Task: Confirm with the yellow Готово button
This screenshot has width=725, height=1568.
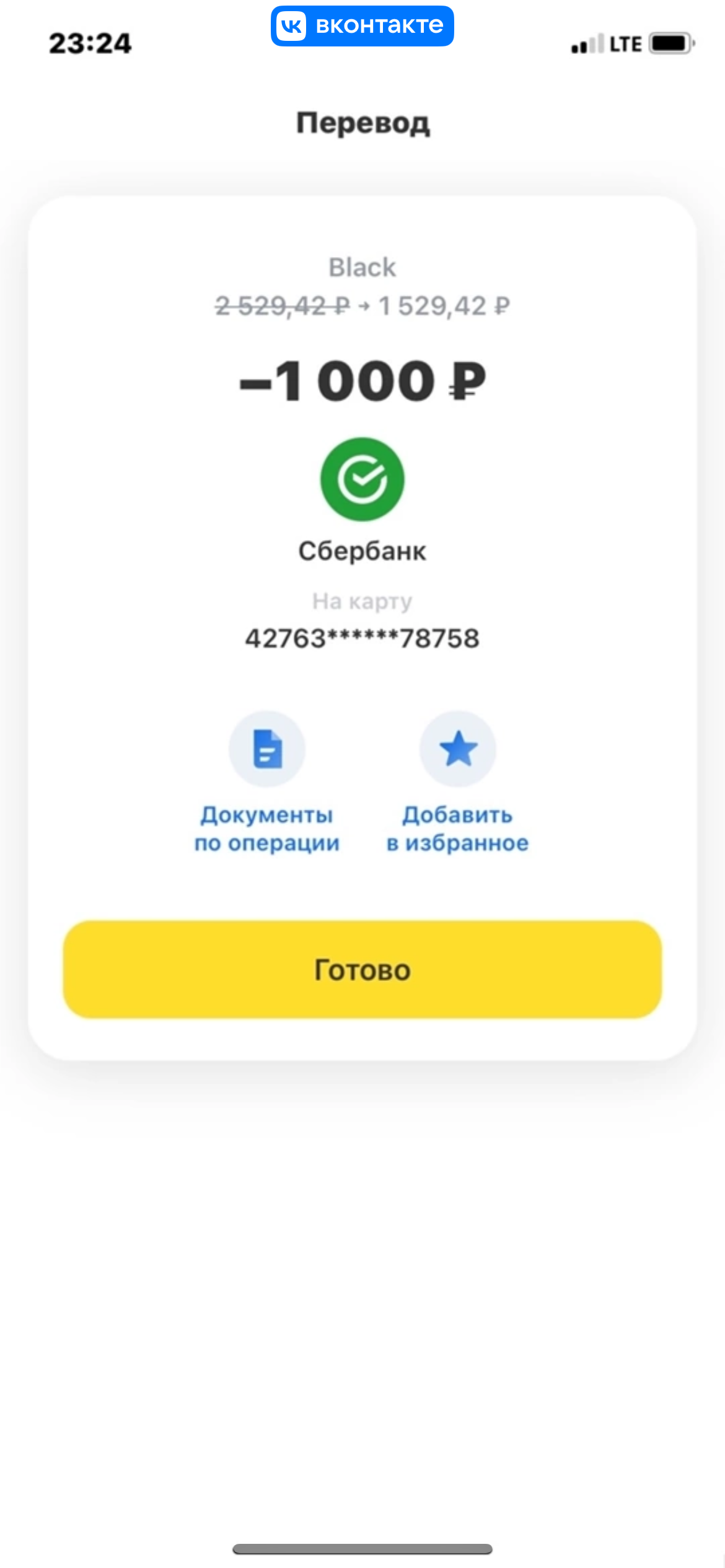Action: [x=362, y=969]
